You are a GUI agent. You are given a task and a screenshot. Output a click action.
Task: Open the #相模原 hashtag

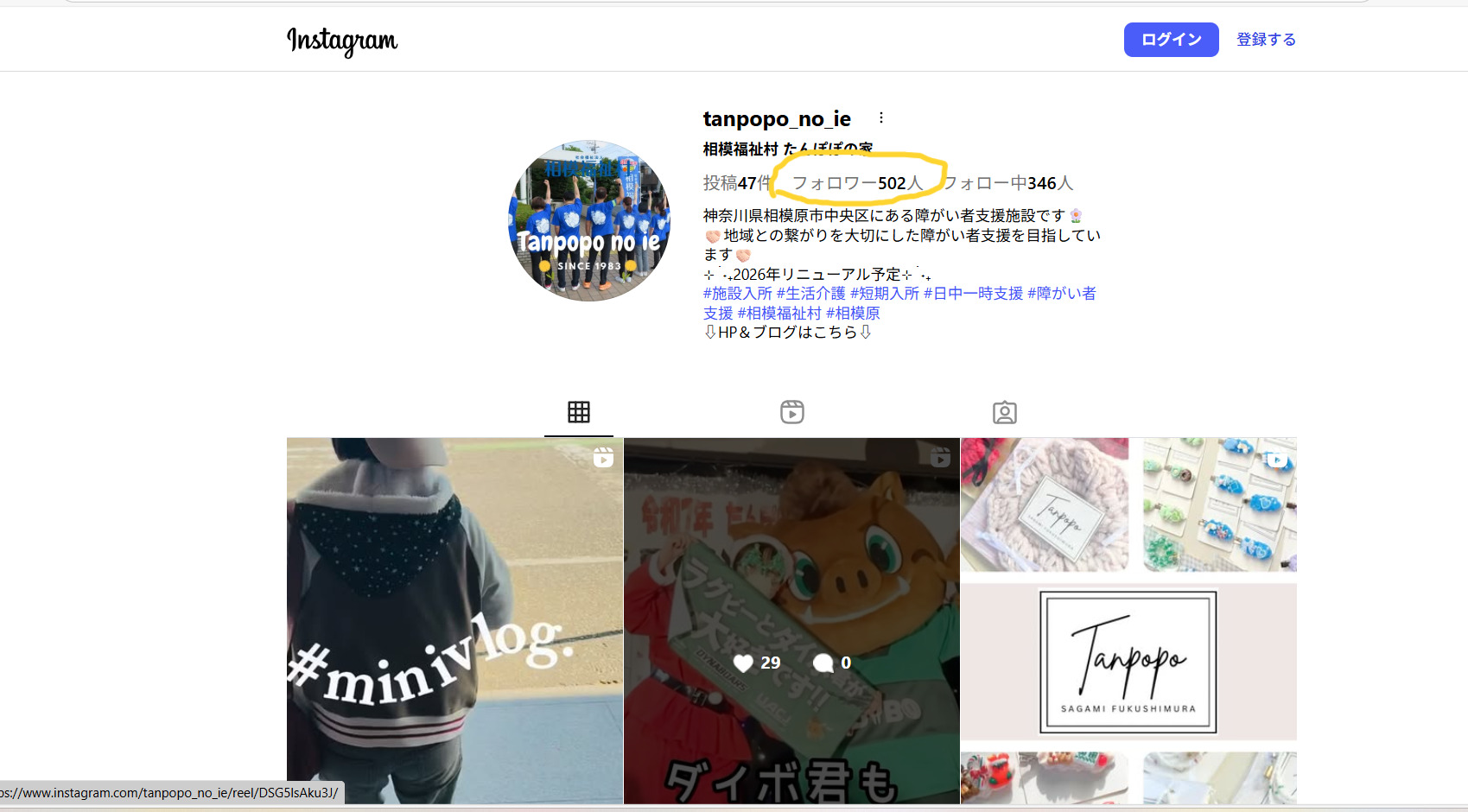click(852, 314)
